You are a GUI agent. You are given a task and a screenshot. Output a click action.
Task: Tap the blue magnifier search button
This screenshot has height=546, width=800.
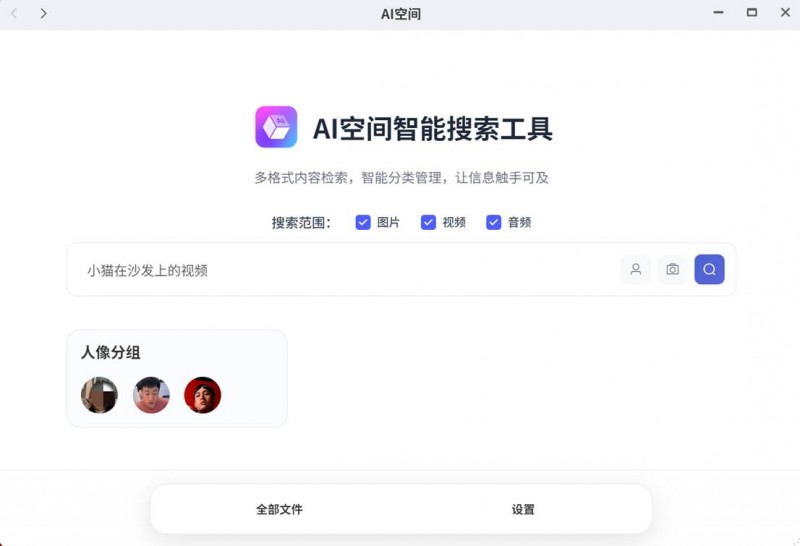pyautogui.click(x=709, y=269)
